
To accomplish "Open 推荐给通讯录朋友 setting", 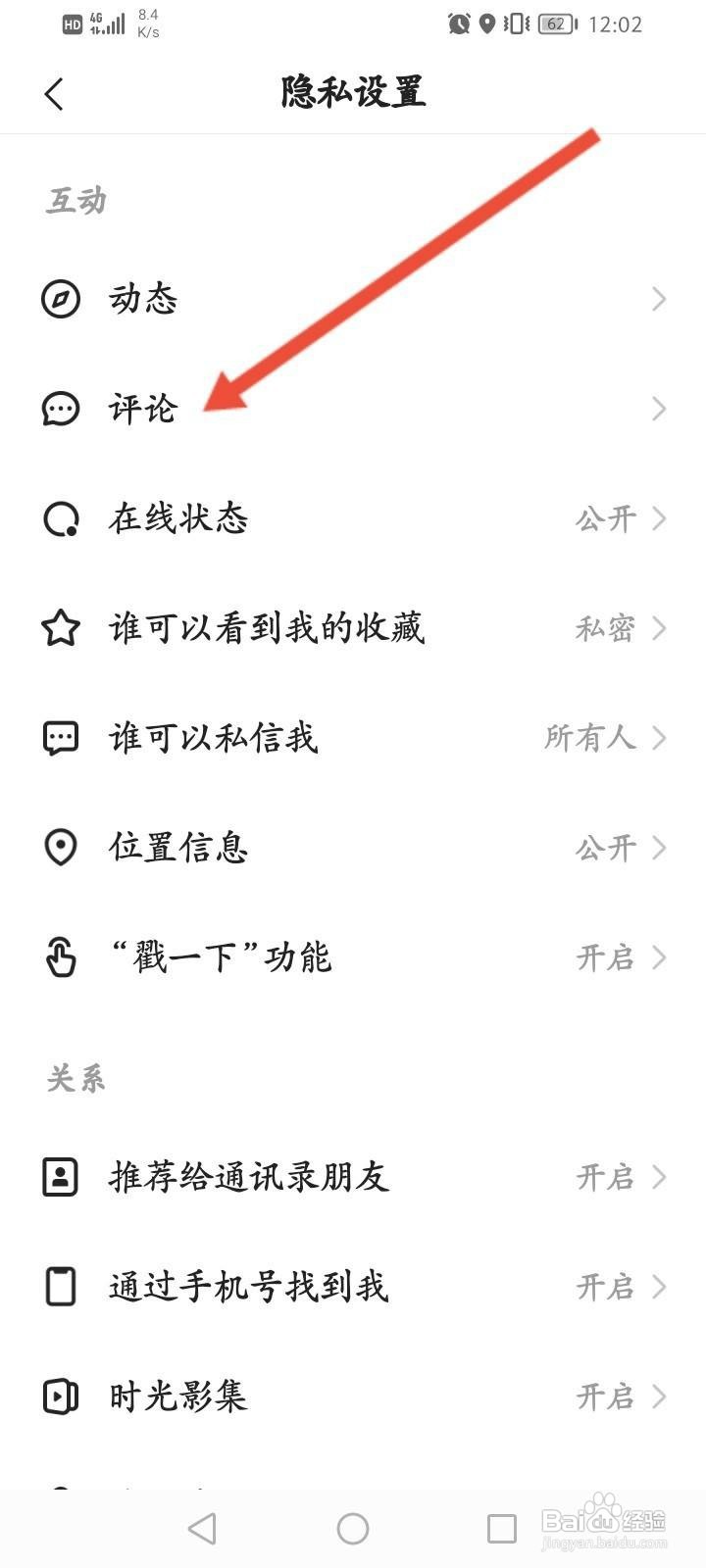I will (x=353, y=1177).
